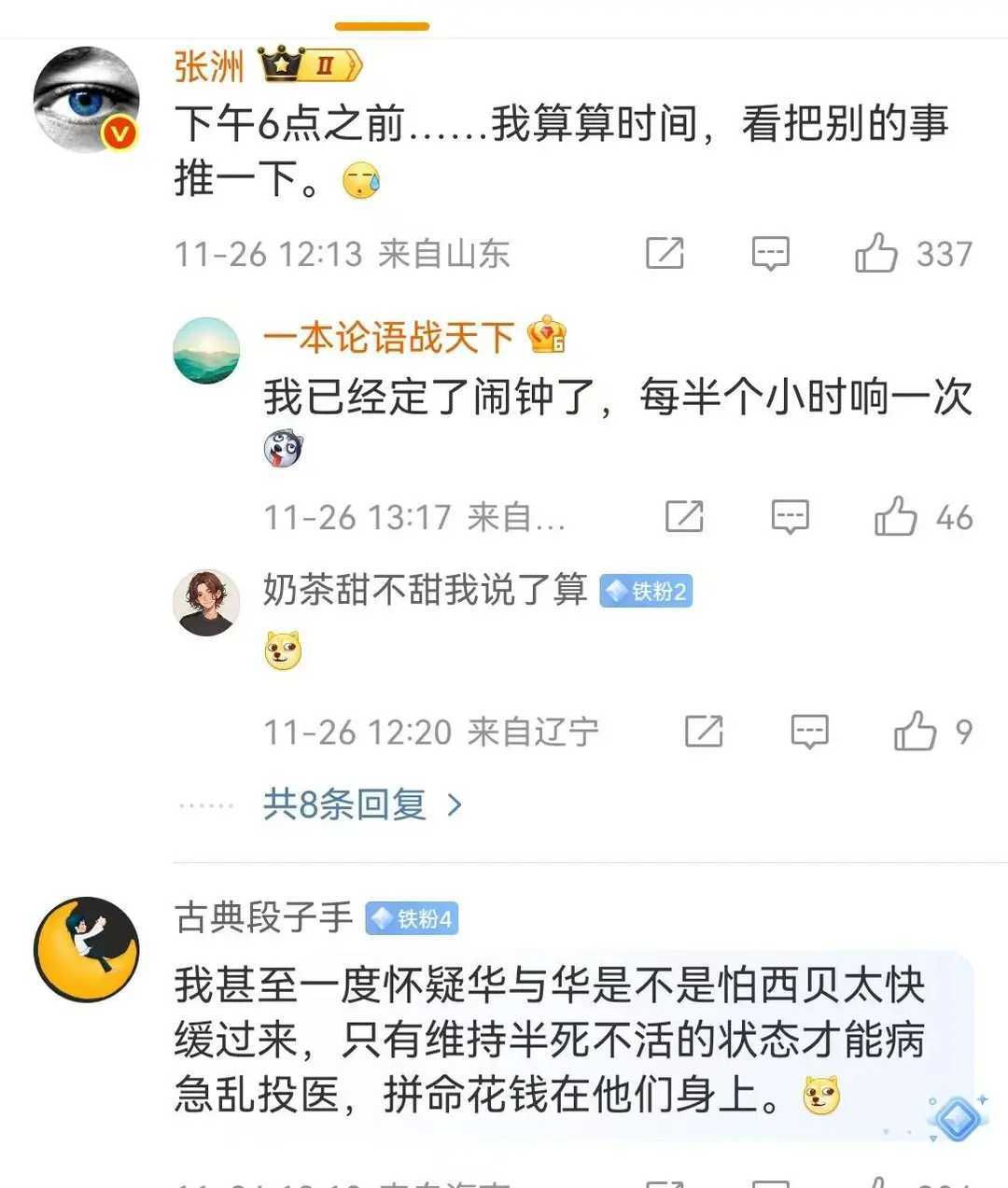Viewport: 1008px width, 1188px height.
Task: Click the share icon under 张洲's comment
Action: (663, 253)
